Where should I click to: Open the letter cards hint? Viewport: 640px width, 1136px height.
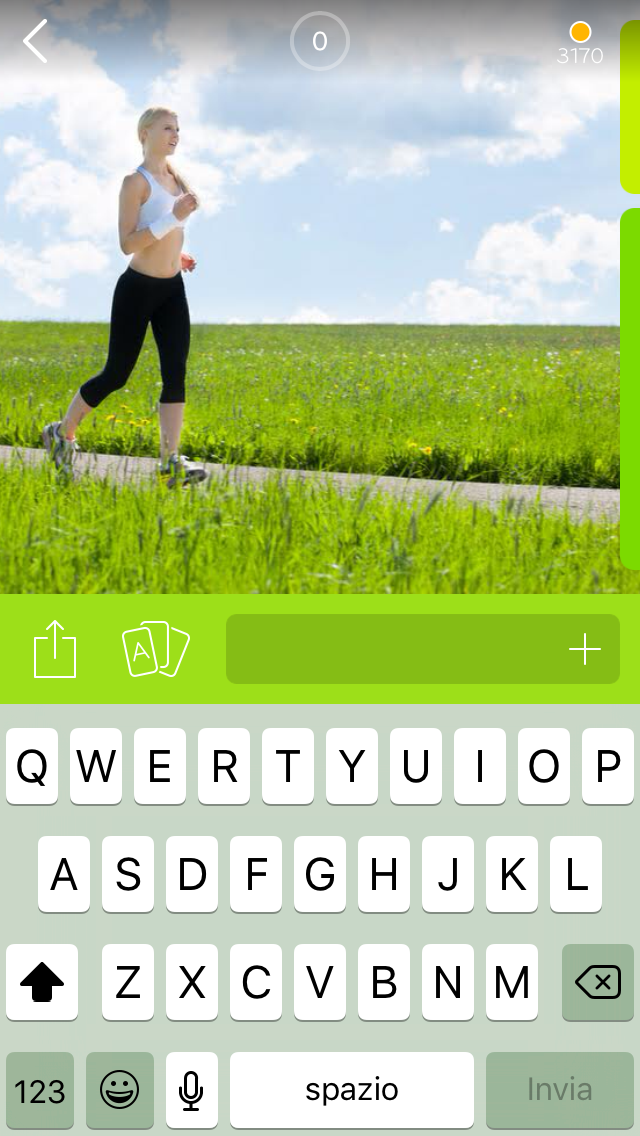[x=155, y=650]
